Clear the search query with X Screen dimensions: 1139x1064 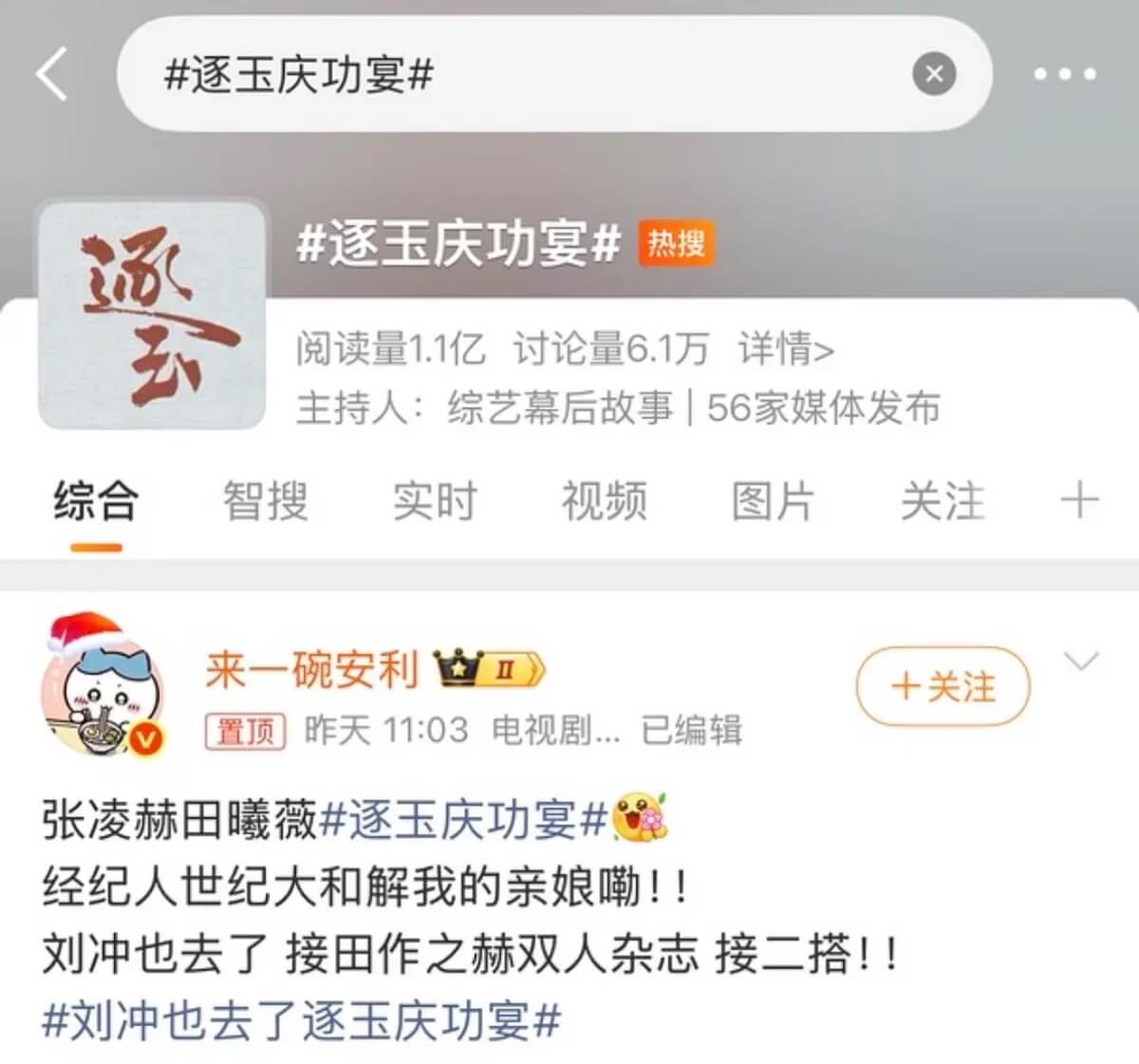click(x=934, y=74)
